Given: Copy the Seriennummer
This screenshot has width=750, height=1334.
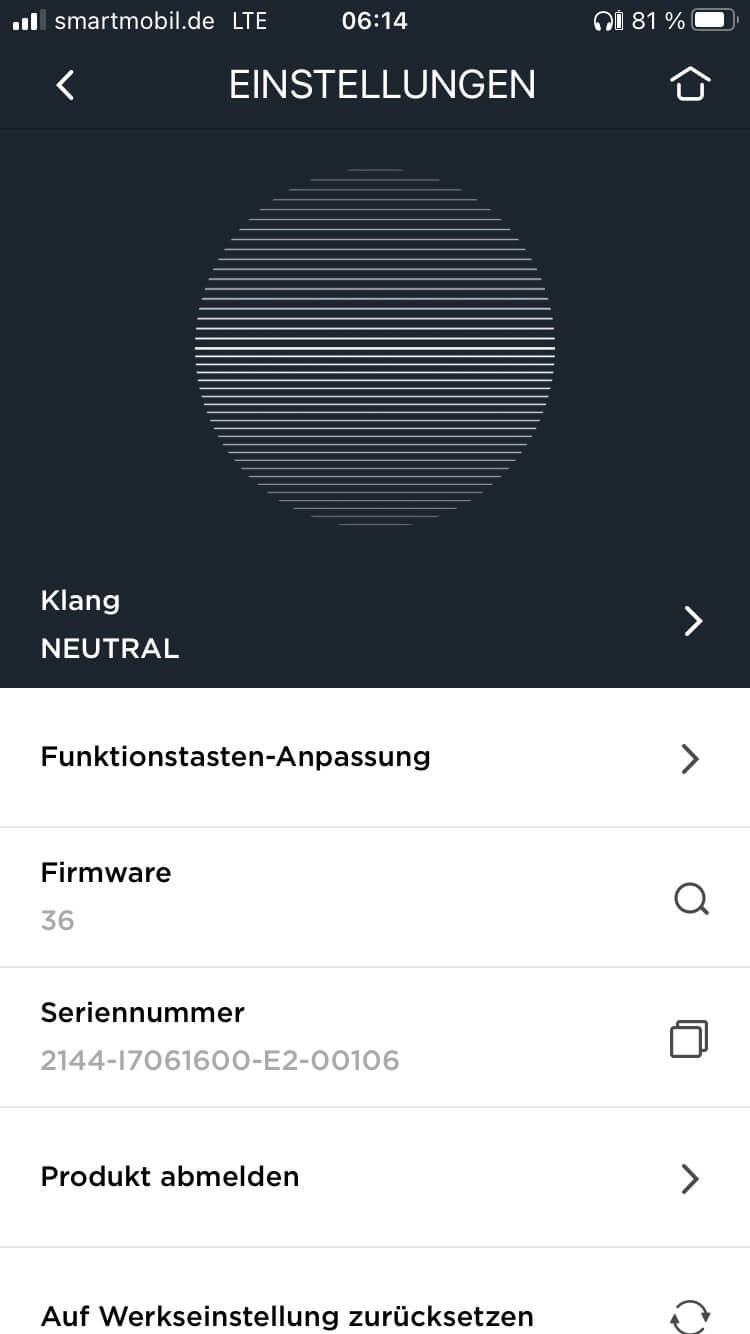Looking at the screenshot, I should [x=688, y=1039].
